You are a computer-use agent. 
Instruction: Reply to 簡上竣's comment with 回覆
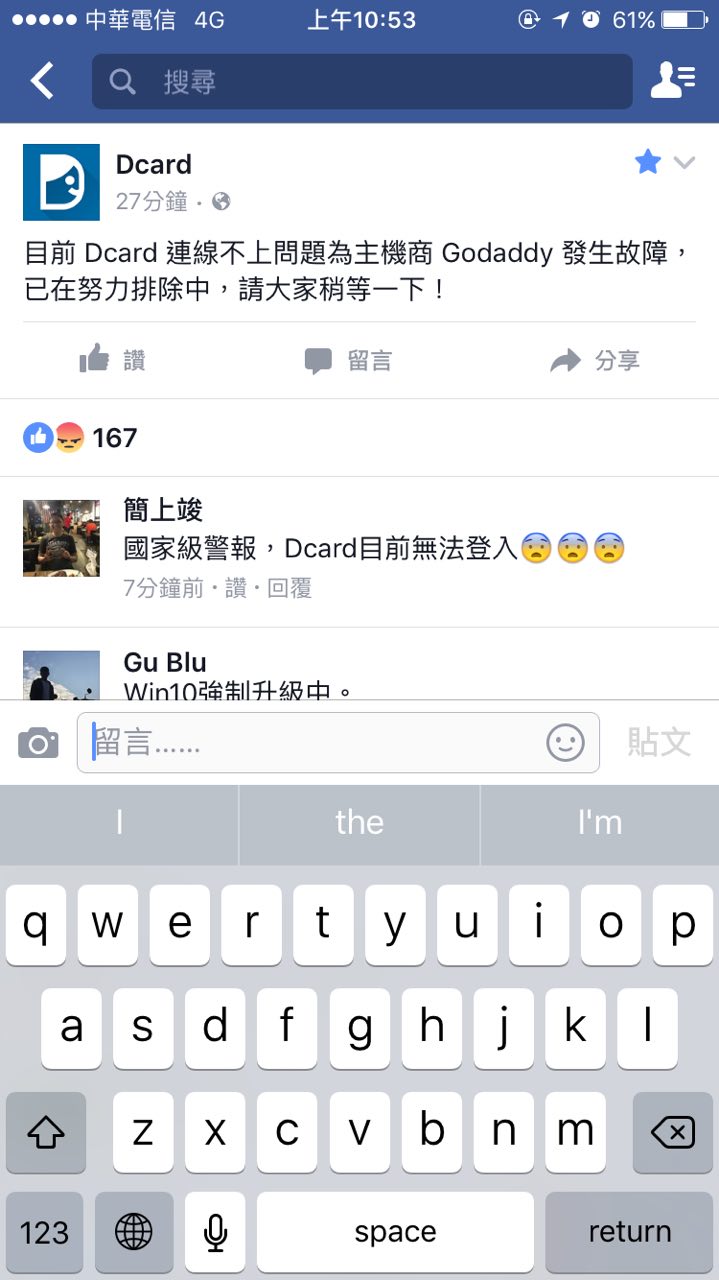290,588
